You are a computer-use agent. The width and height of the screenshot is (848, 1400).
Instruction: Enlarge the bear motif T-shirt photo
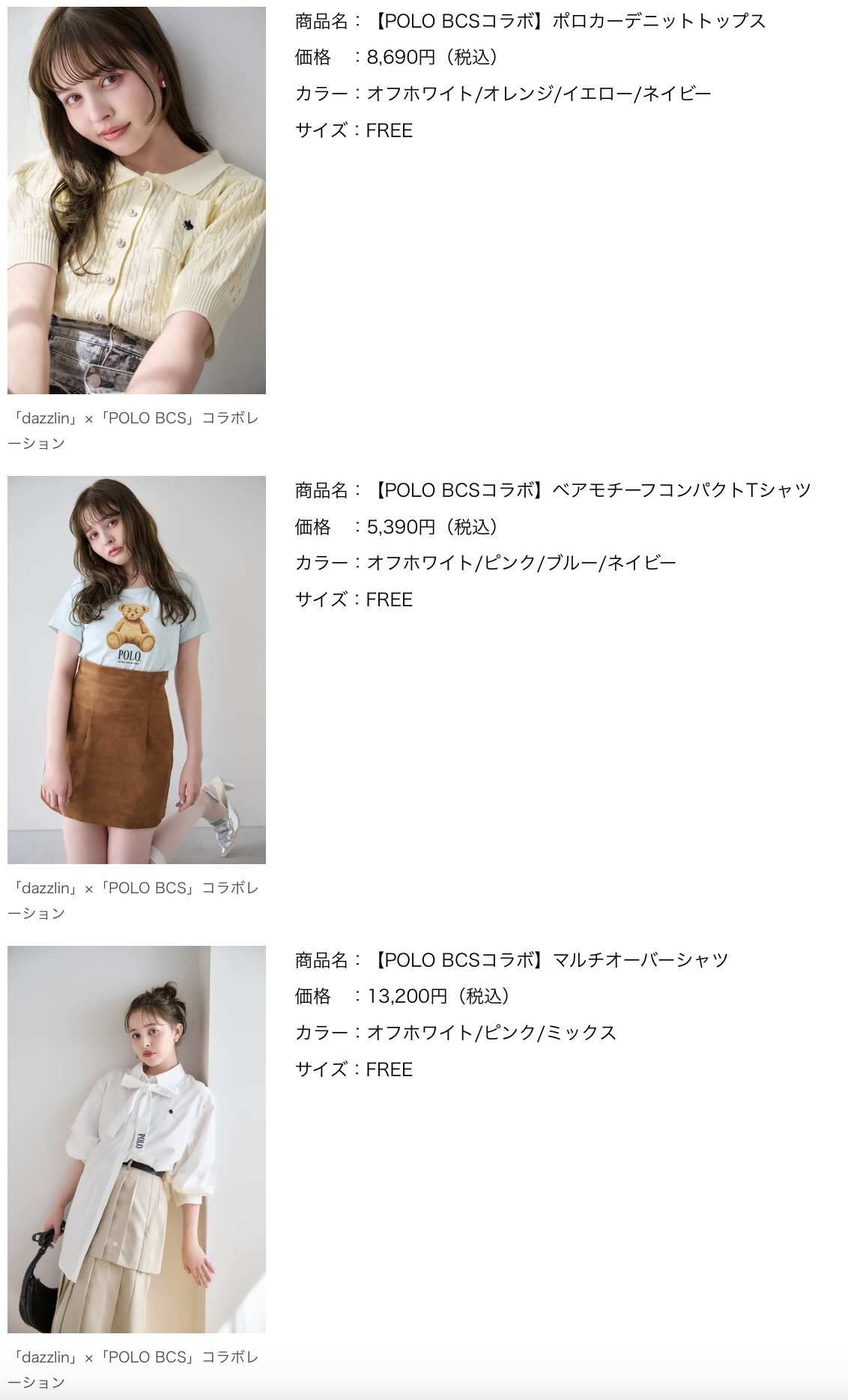click(x=136, y=670)
